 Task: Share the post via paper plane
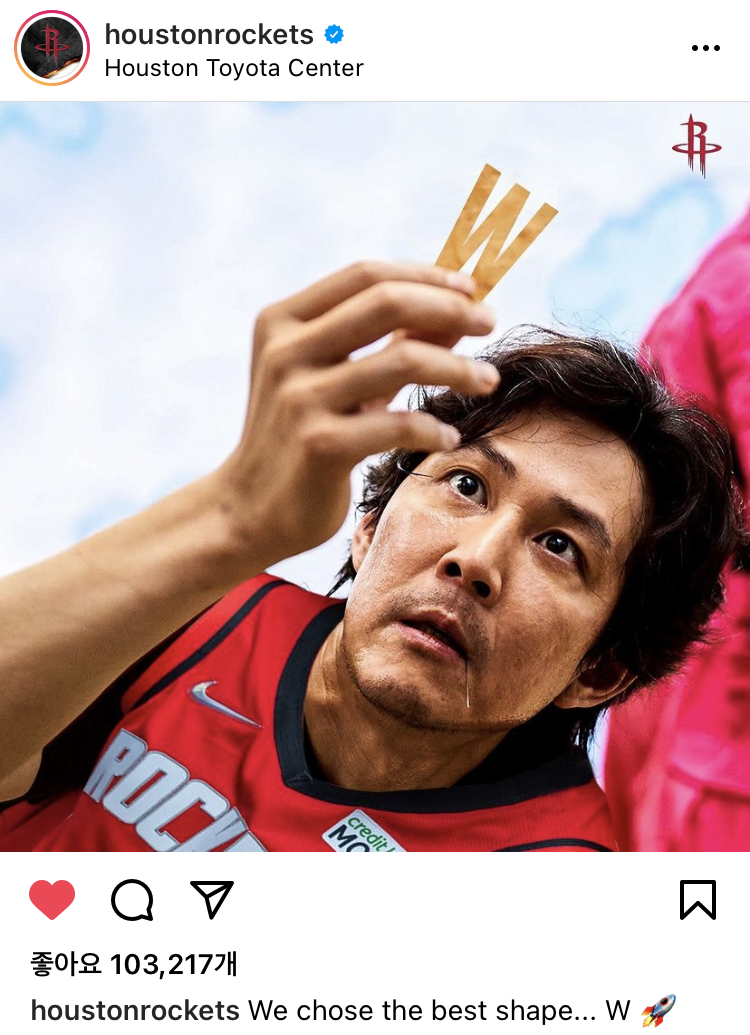click(211, 899)
